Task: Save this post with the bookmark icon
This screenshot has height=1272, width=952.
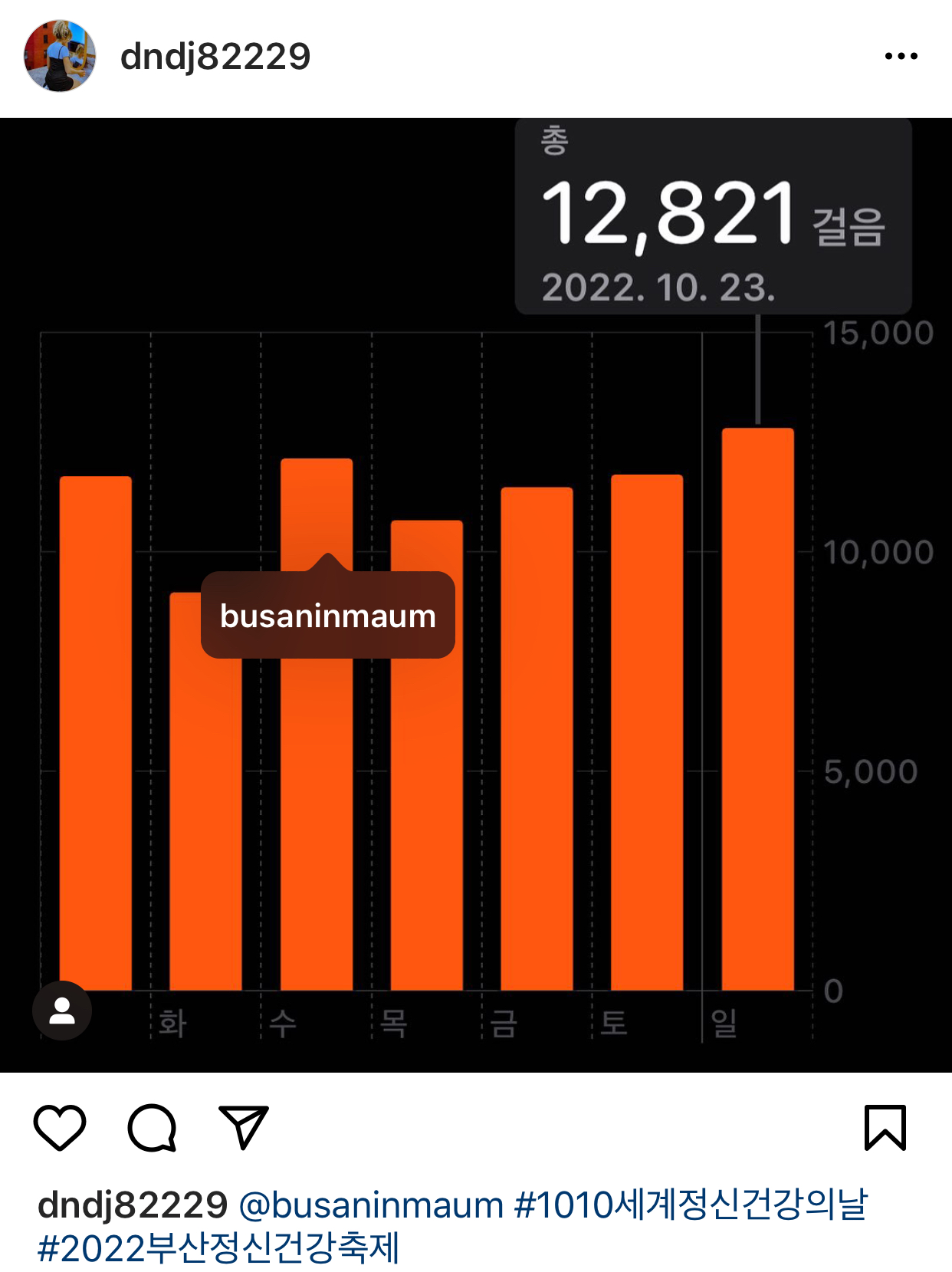Action: click(885, 1127)
